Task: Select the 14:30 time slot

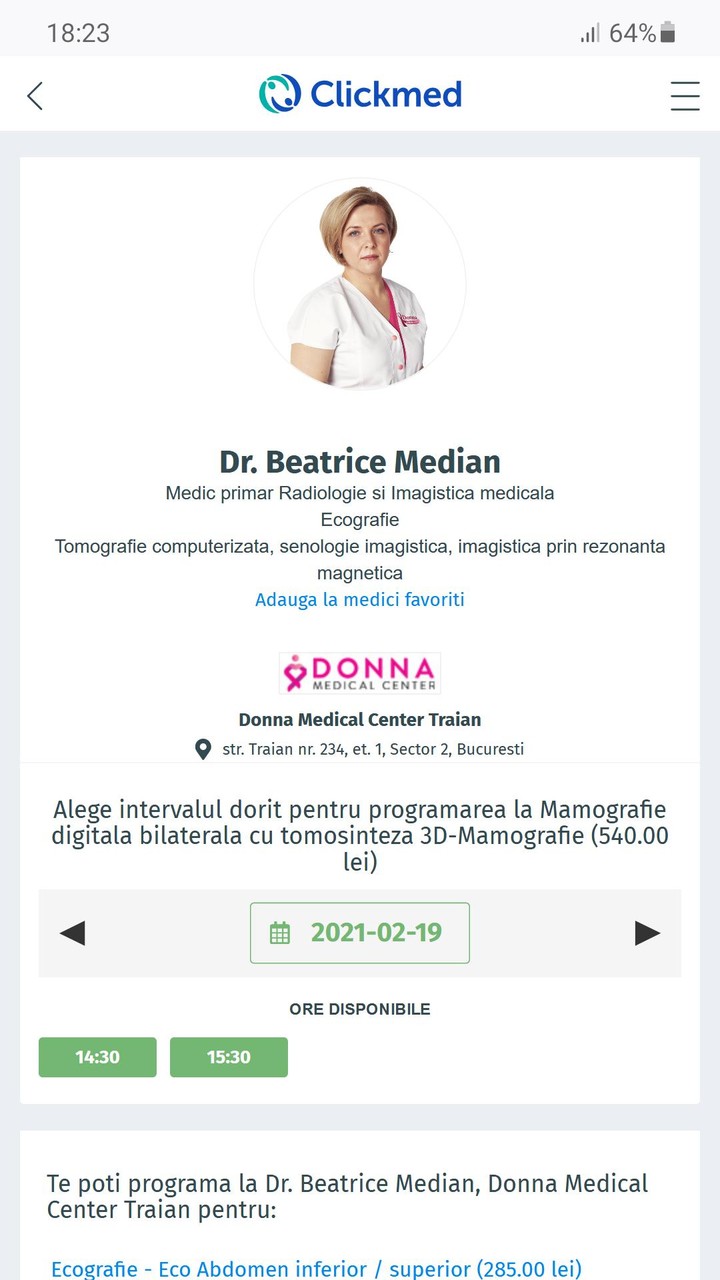Action: pyautogui.click(x=98, y=1057)
